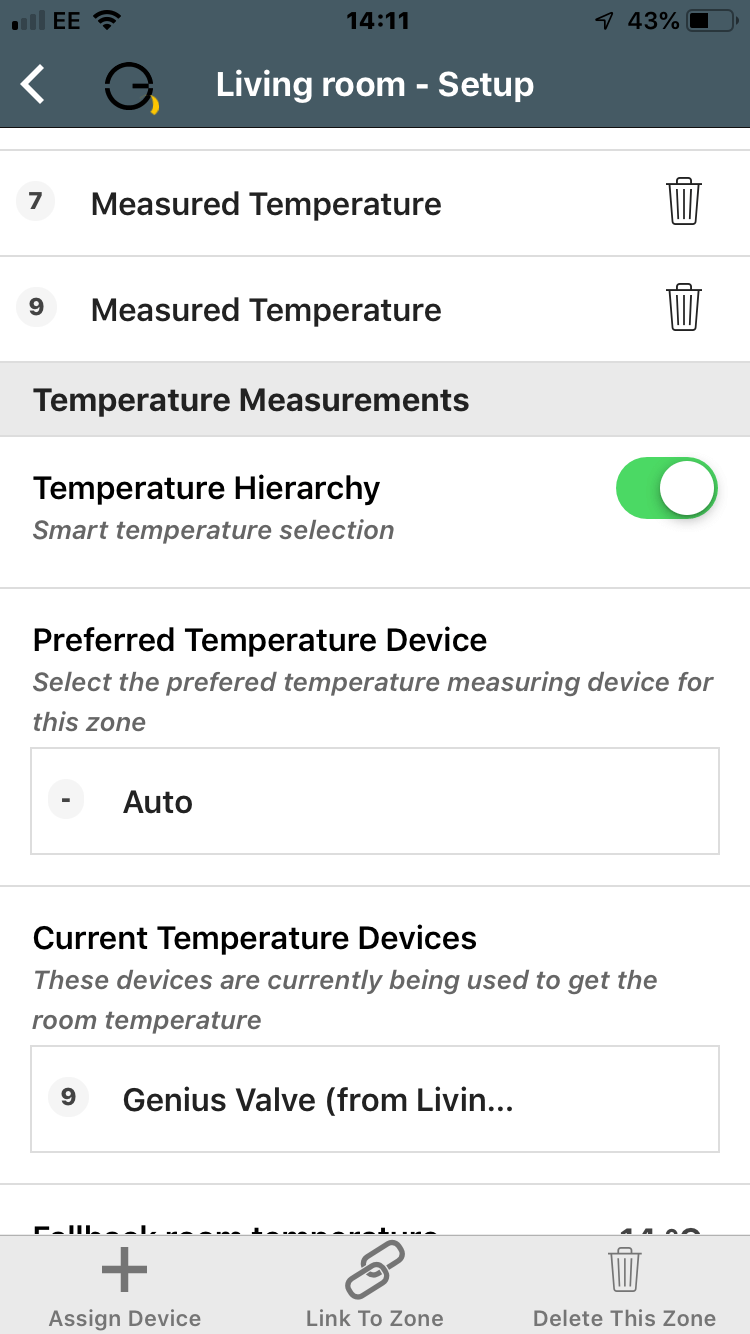
Task: Tap Link To Zone in the bottom bar
Action: [374, 1287]
